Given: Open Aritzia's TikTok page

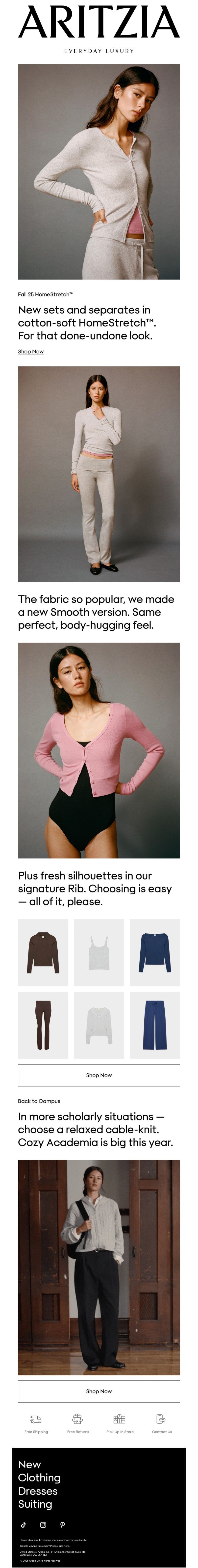Looking at the screenshot, I should click(24, 1525).
